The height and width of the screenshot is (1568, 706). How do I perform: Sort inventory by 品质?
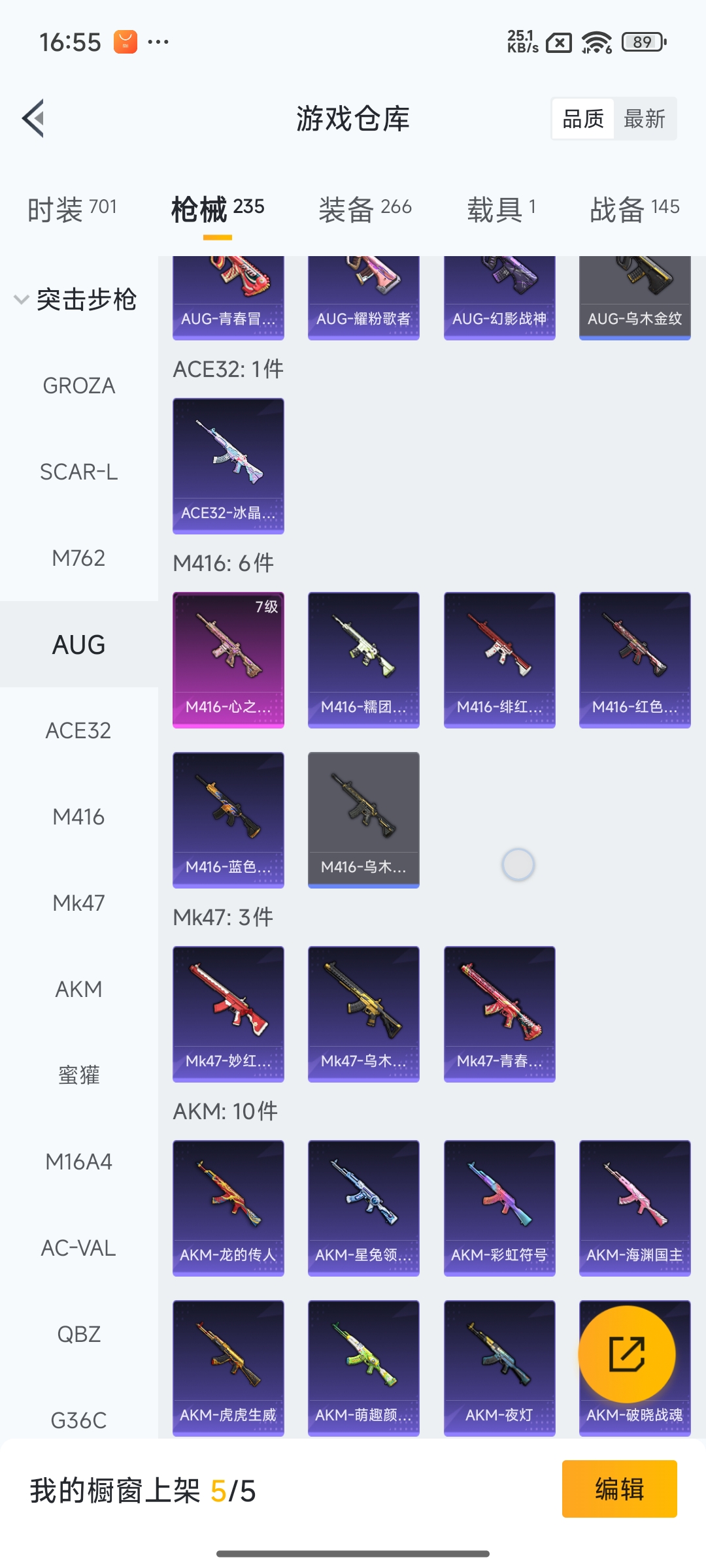coord(583,119)
